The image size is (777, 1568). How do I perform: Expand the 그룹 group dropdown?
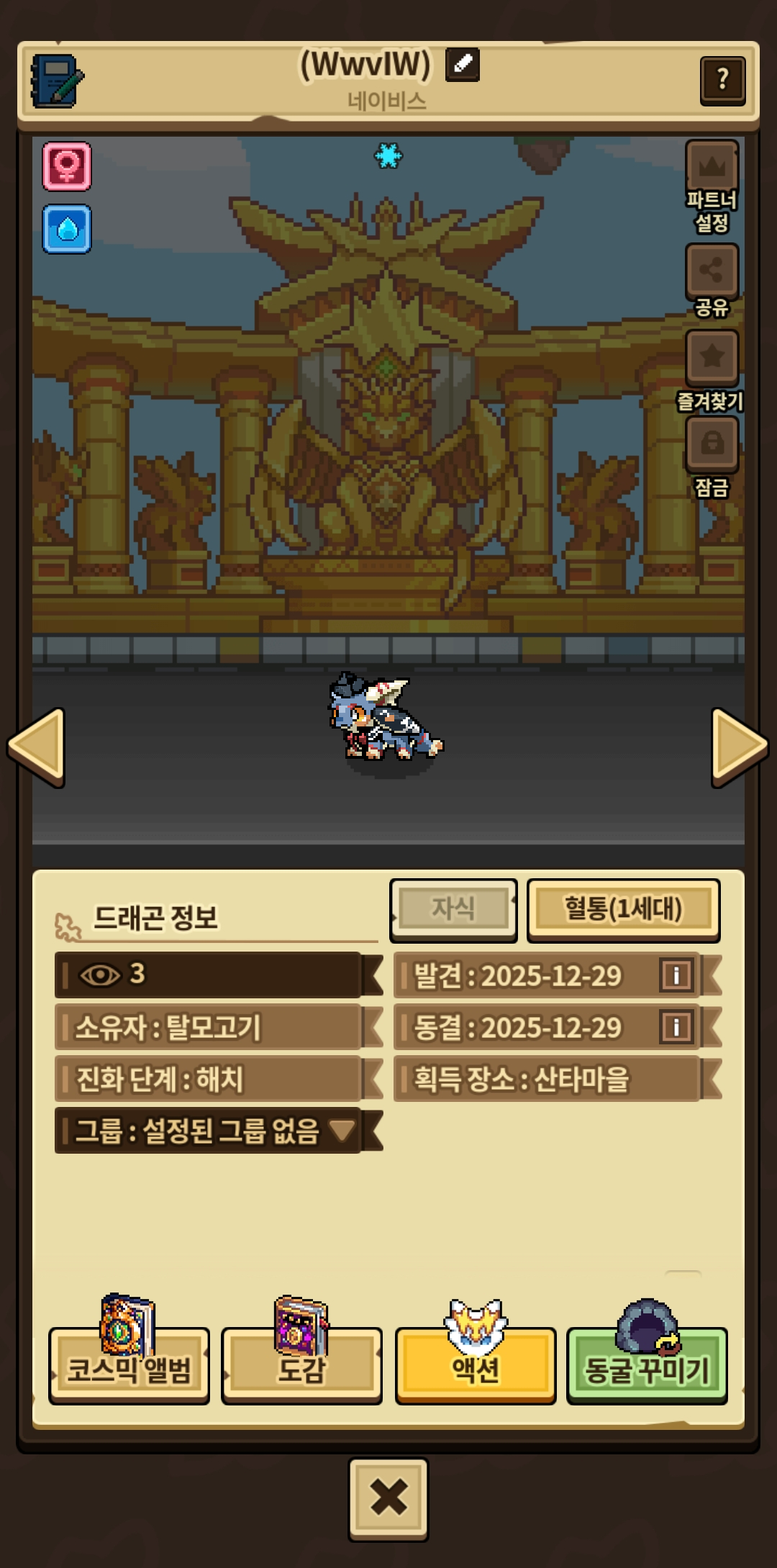tap(342, 1131)
